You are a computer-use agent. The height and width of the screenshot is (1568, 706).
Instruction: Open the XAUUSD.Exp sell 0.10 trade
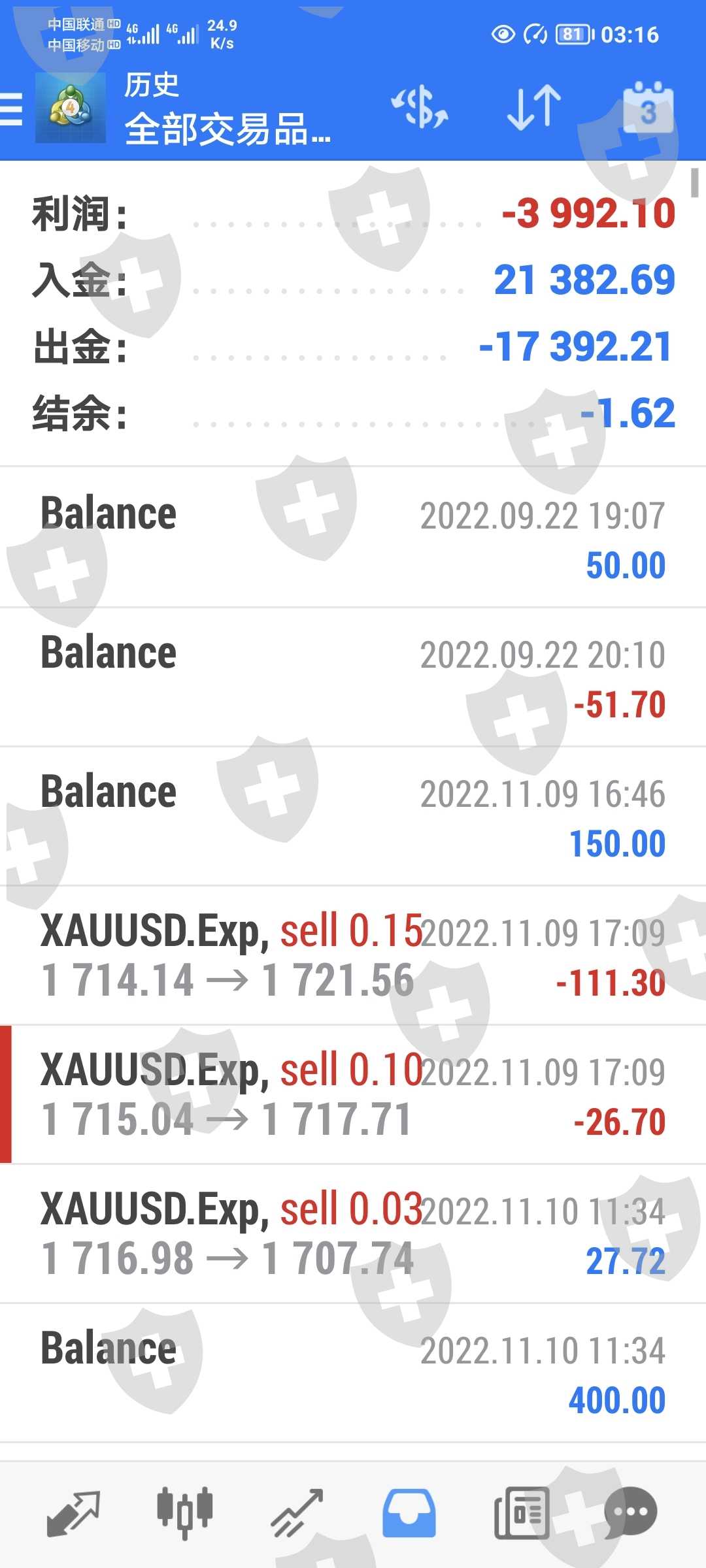353,1095
